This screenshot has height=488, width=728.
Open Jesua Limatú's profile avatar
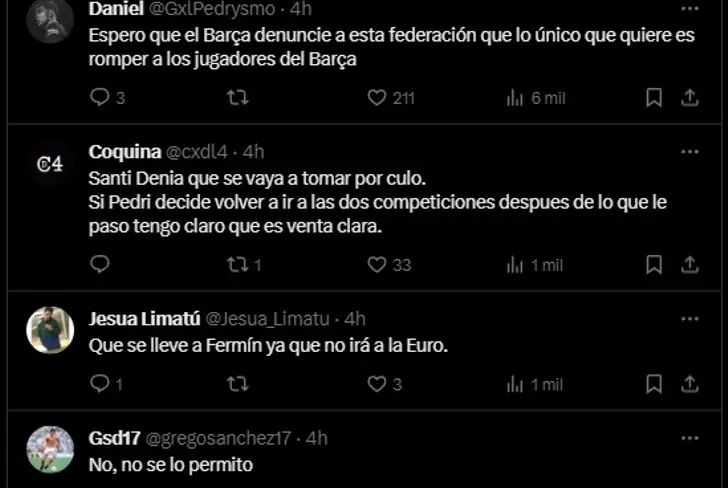pos(50,330)
